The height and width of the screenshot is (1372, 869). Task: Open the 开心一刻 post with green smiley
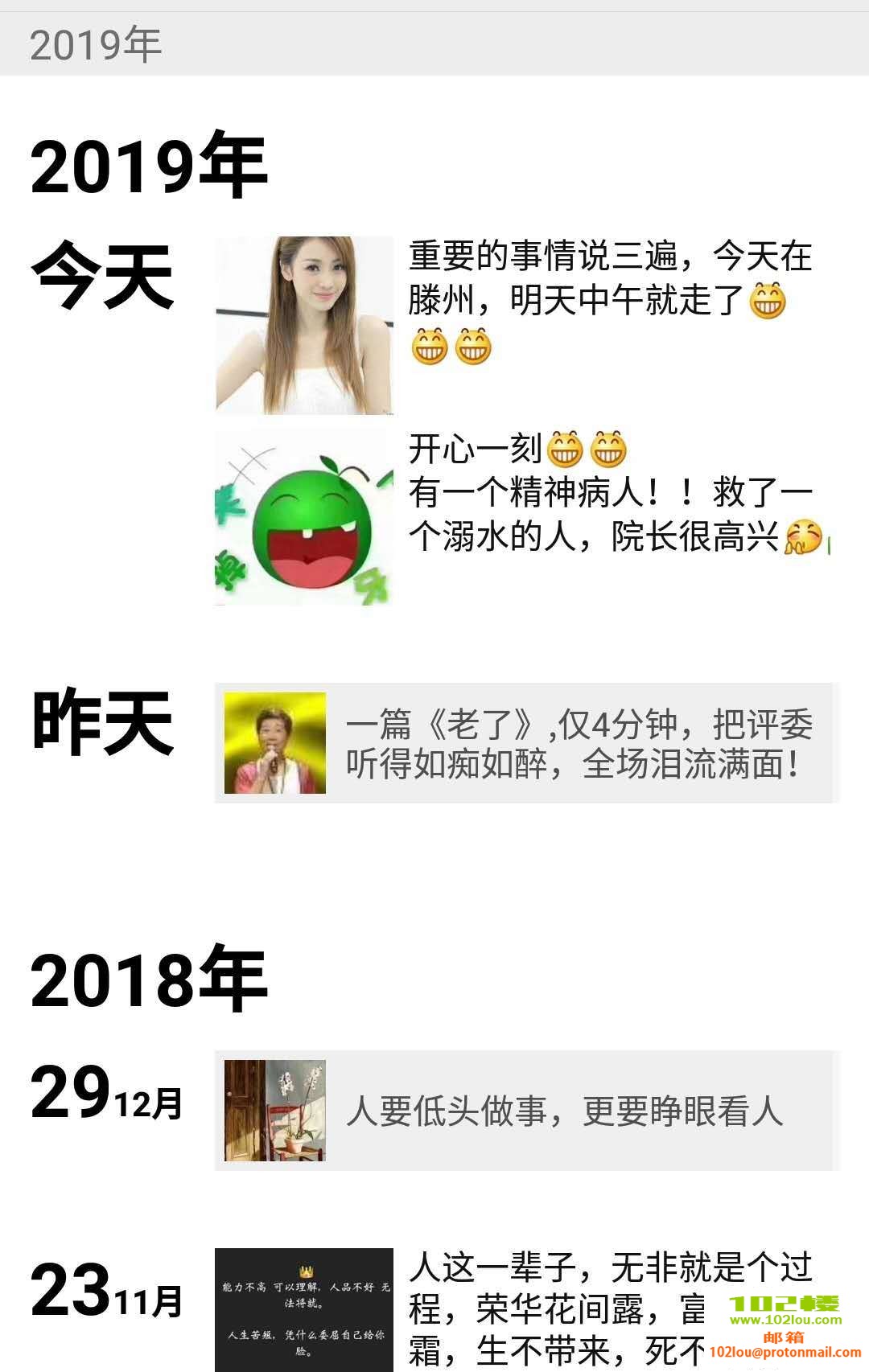[304, 516]
